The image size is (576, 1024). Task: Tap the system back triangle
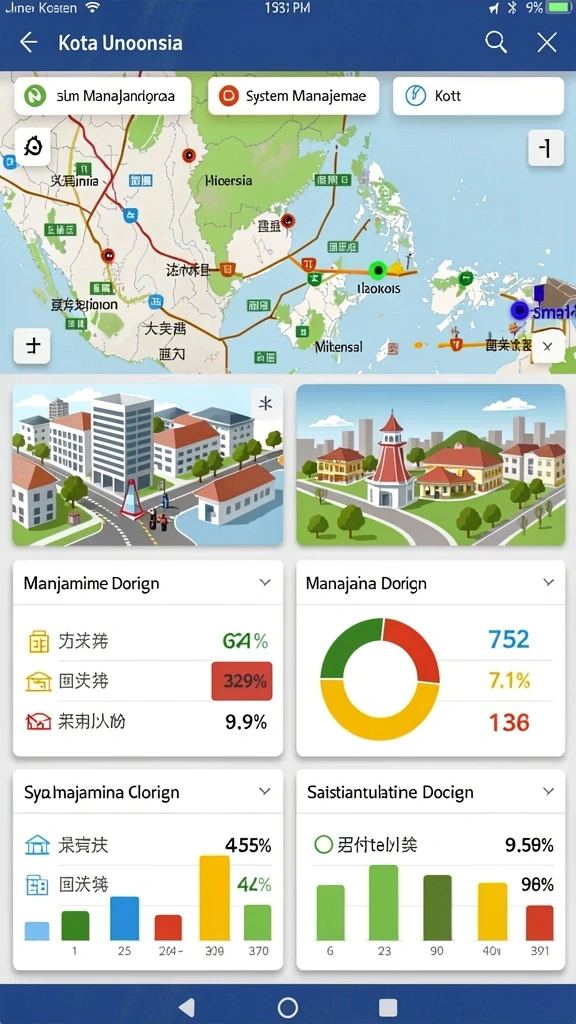tap(187, 1006)
